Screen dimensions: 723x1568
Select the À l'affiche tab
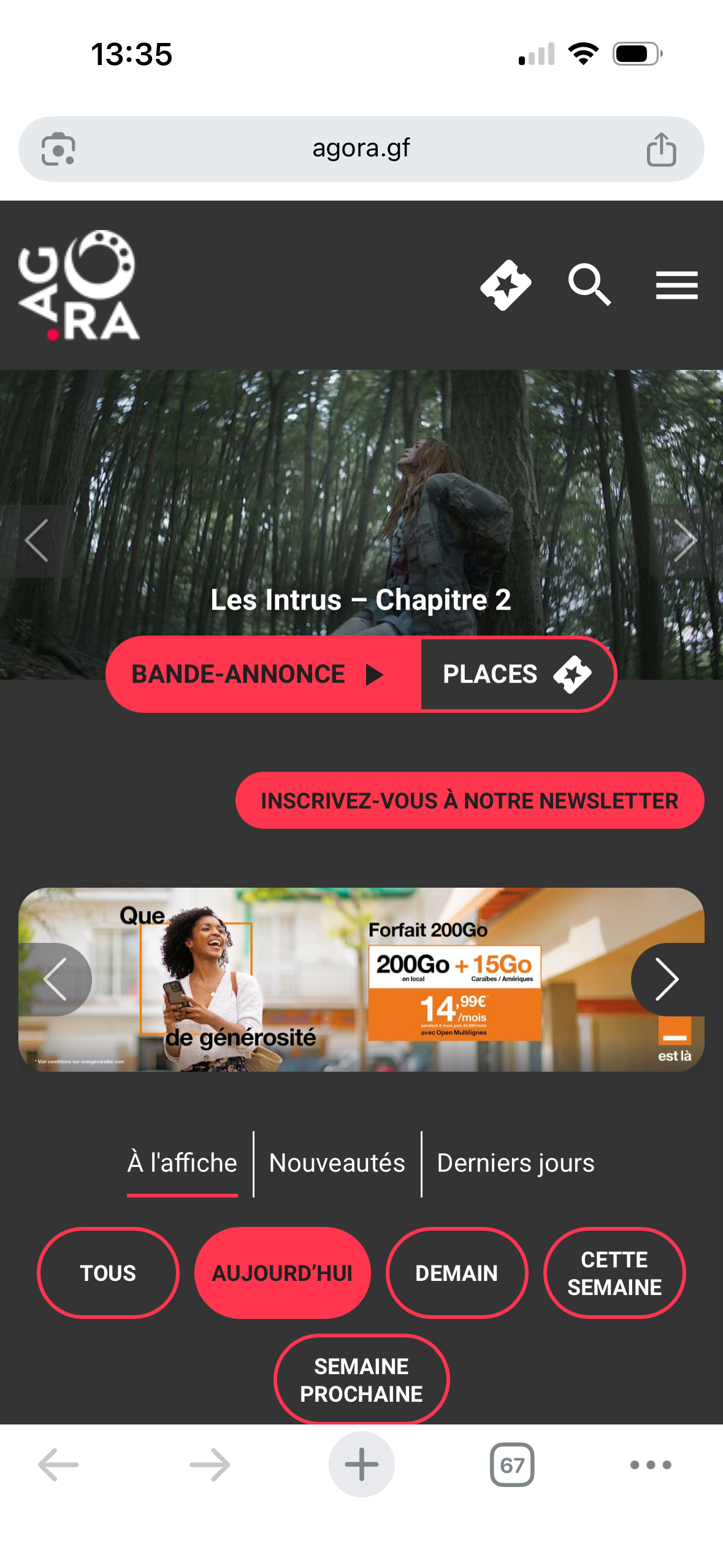(x=182, y=1163)
